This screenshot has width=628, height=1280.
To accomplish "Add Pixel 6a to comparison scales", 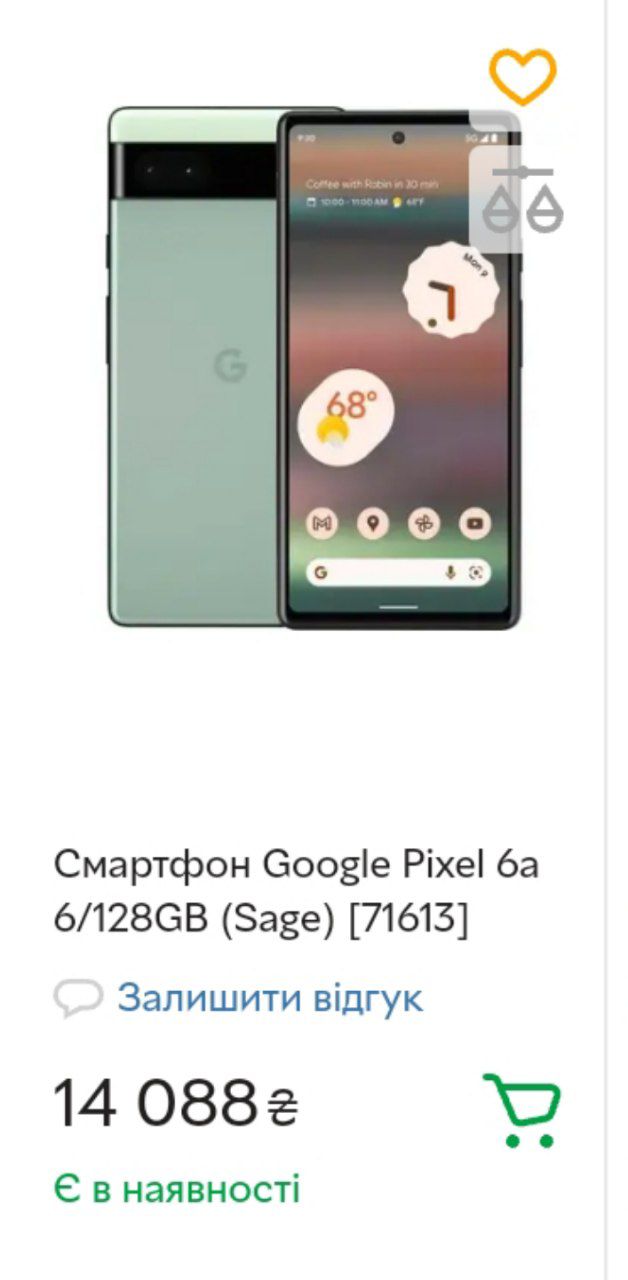I will tap(522, 200).
